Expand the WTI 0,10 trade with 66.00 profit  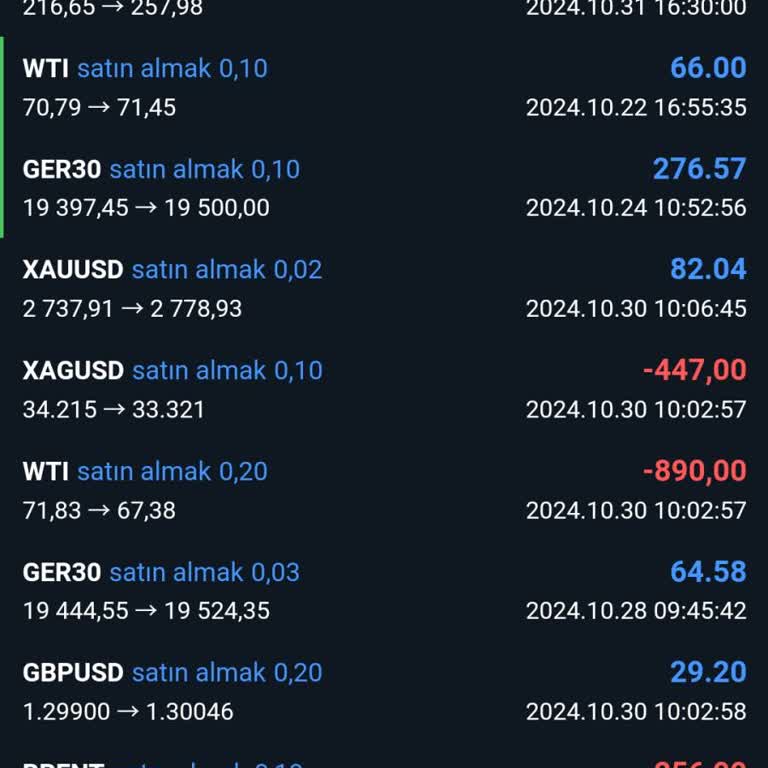[384, 87]
